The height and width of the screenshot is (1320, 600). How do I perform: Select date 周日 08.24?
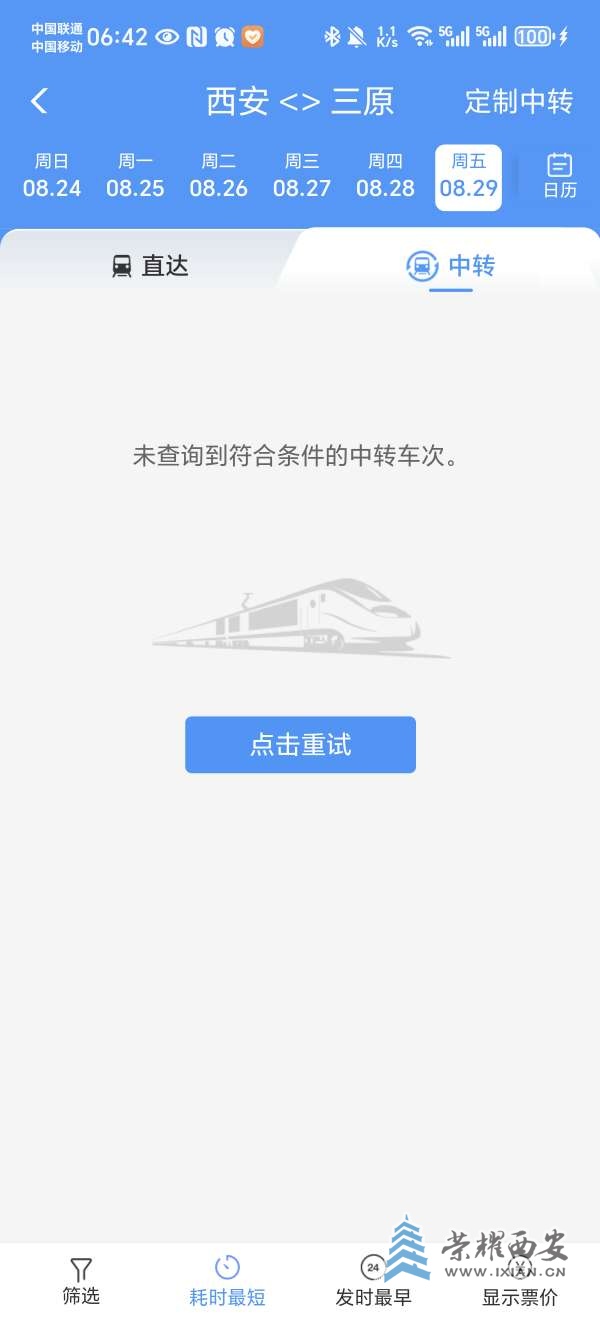tap(52, 176)
